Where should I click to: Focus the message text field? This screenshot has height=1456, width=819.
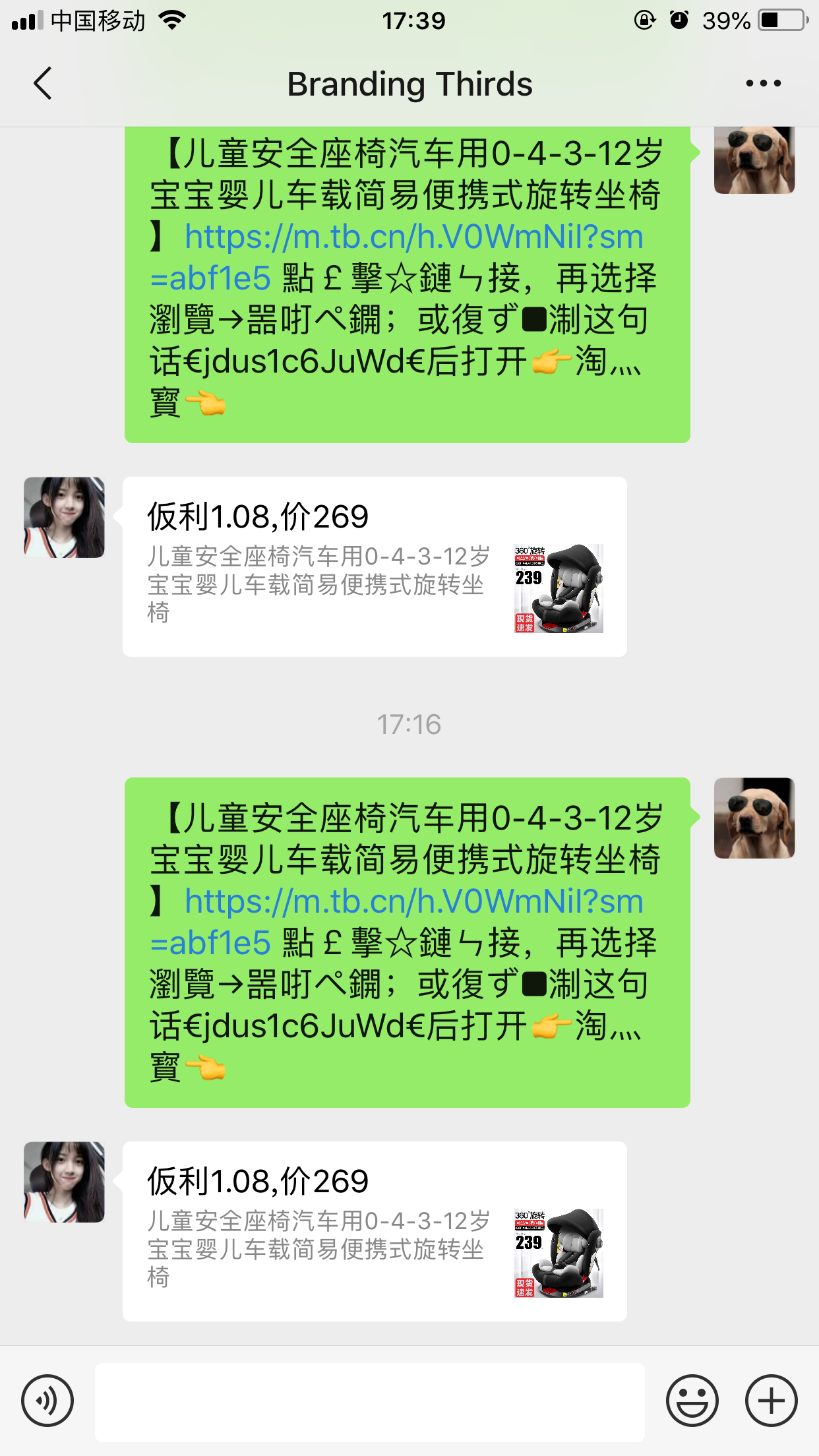point(369,1402)
